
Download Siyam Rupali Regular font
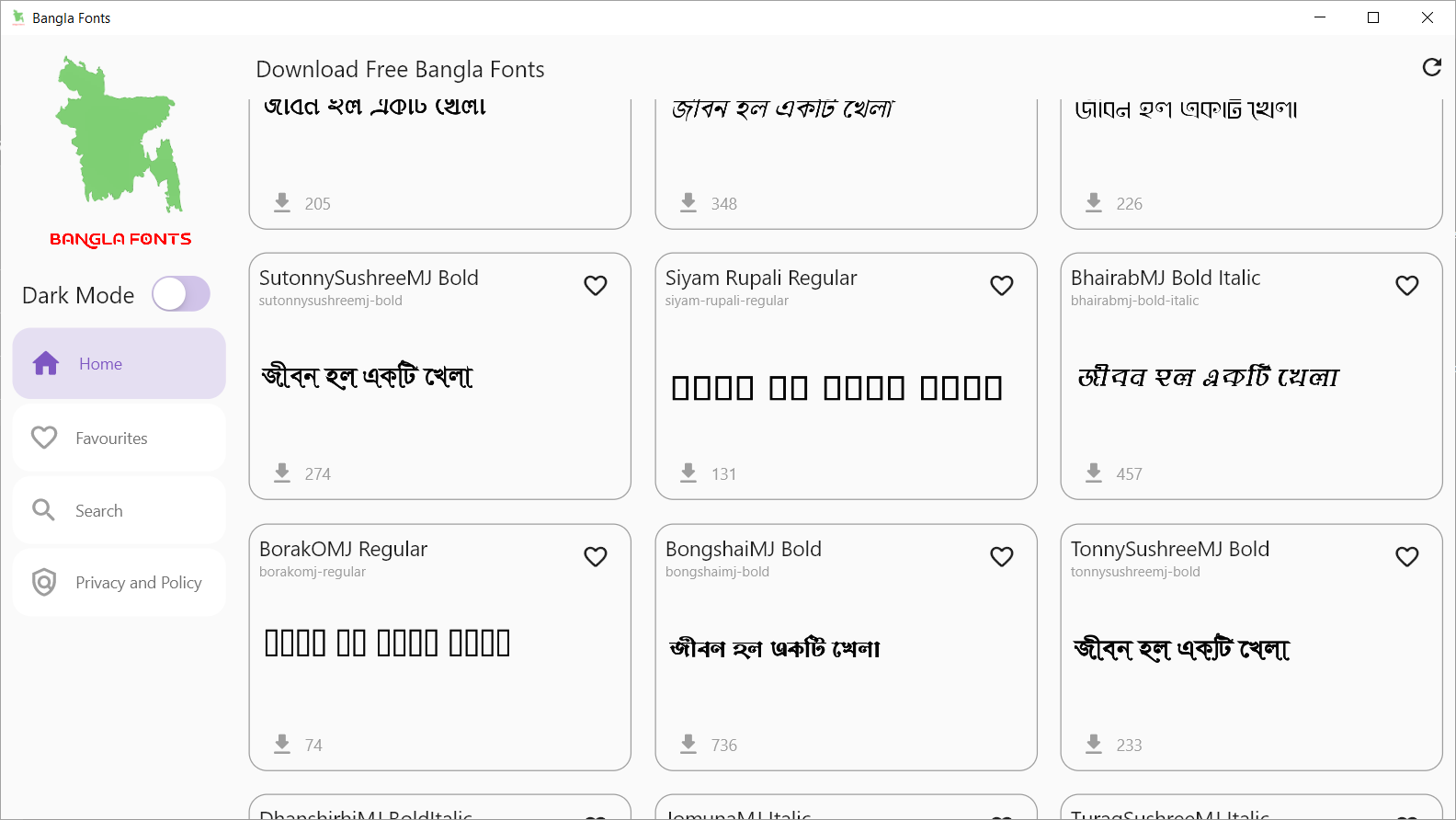[x=688, y=473]
